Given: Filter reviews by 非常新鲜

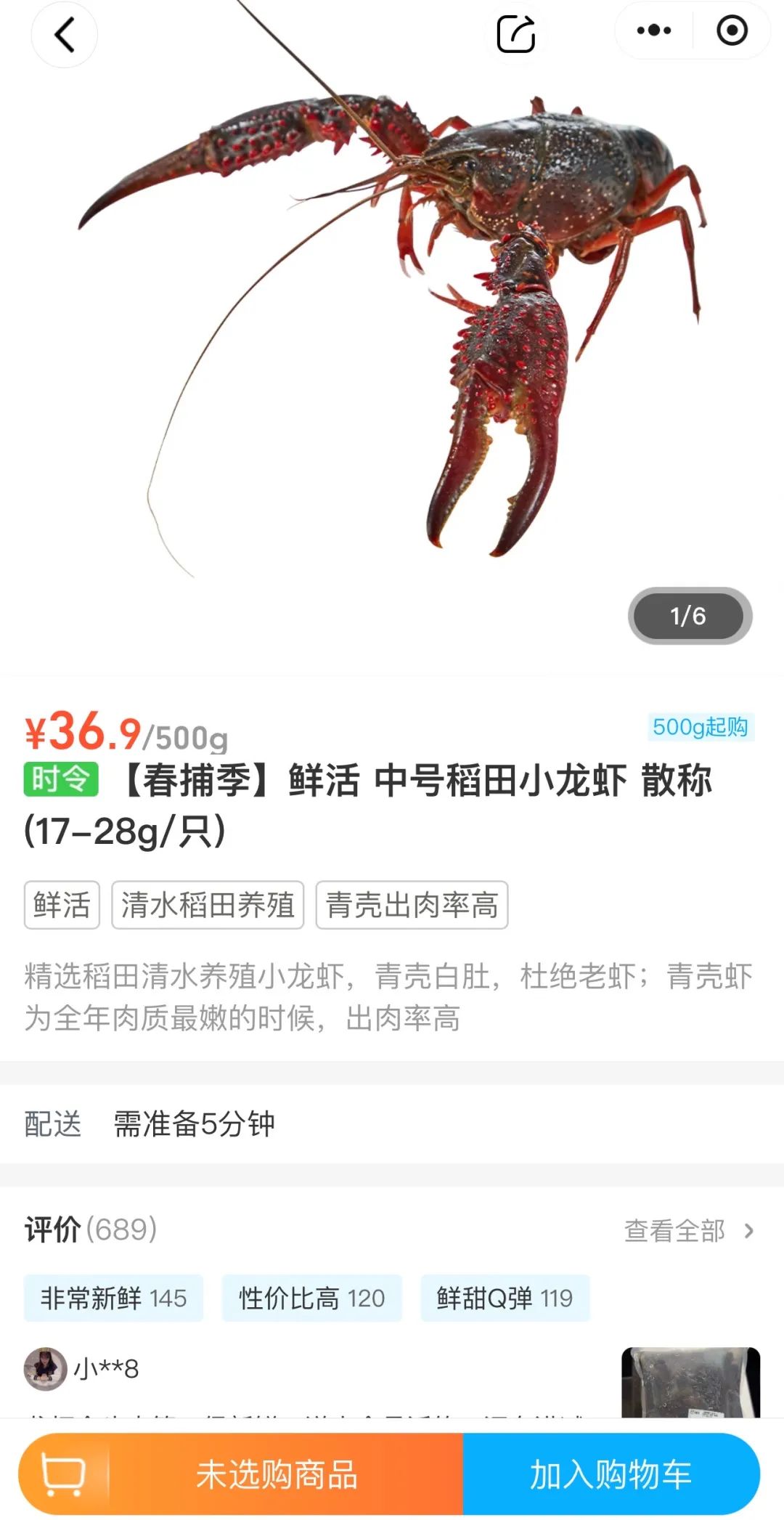Looking at the screenshot, I should [x=113, y=1298].
